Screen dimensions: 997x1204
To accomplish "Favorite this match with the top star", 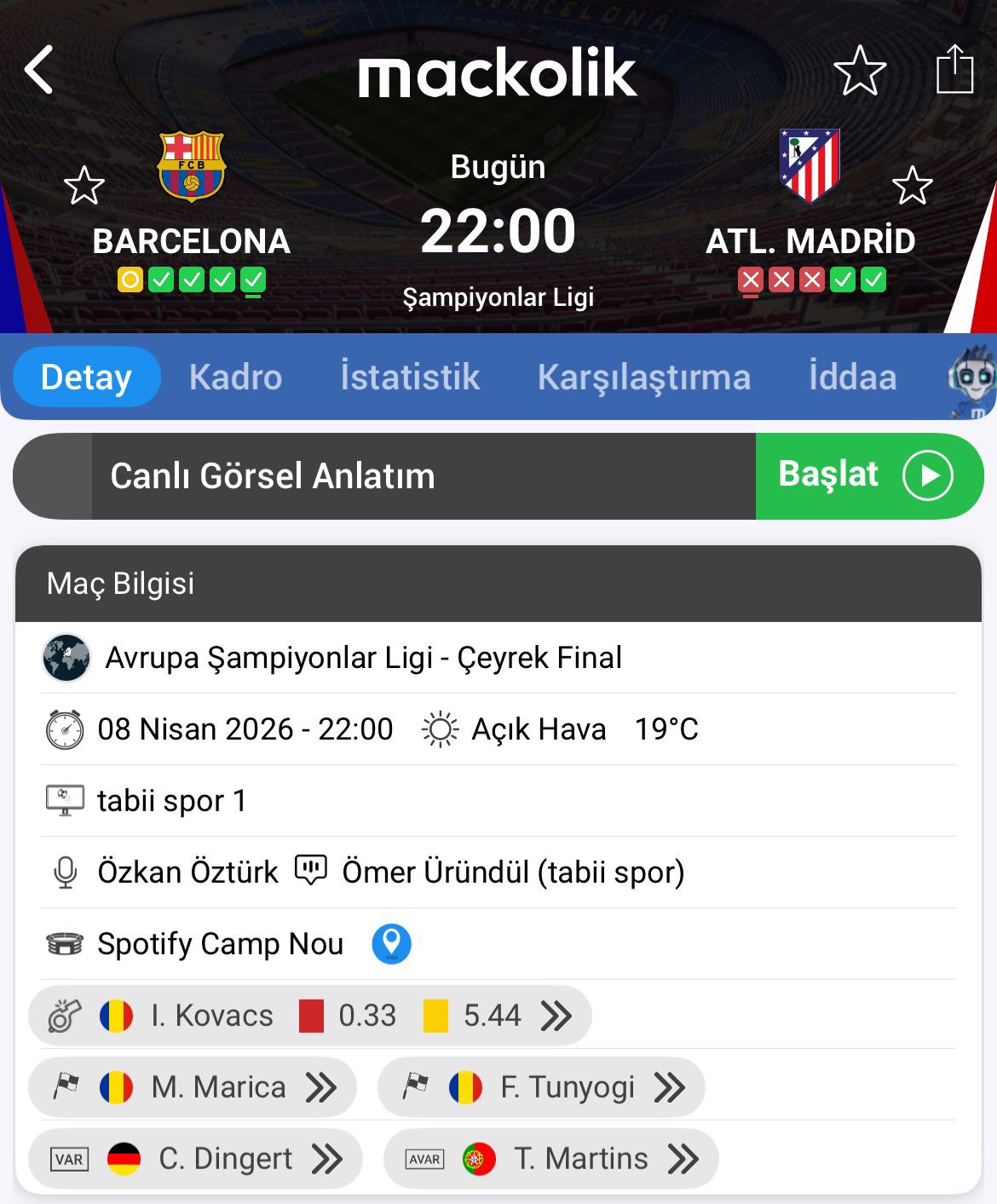I will click(x=859, y=70).
